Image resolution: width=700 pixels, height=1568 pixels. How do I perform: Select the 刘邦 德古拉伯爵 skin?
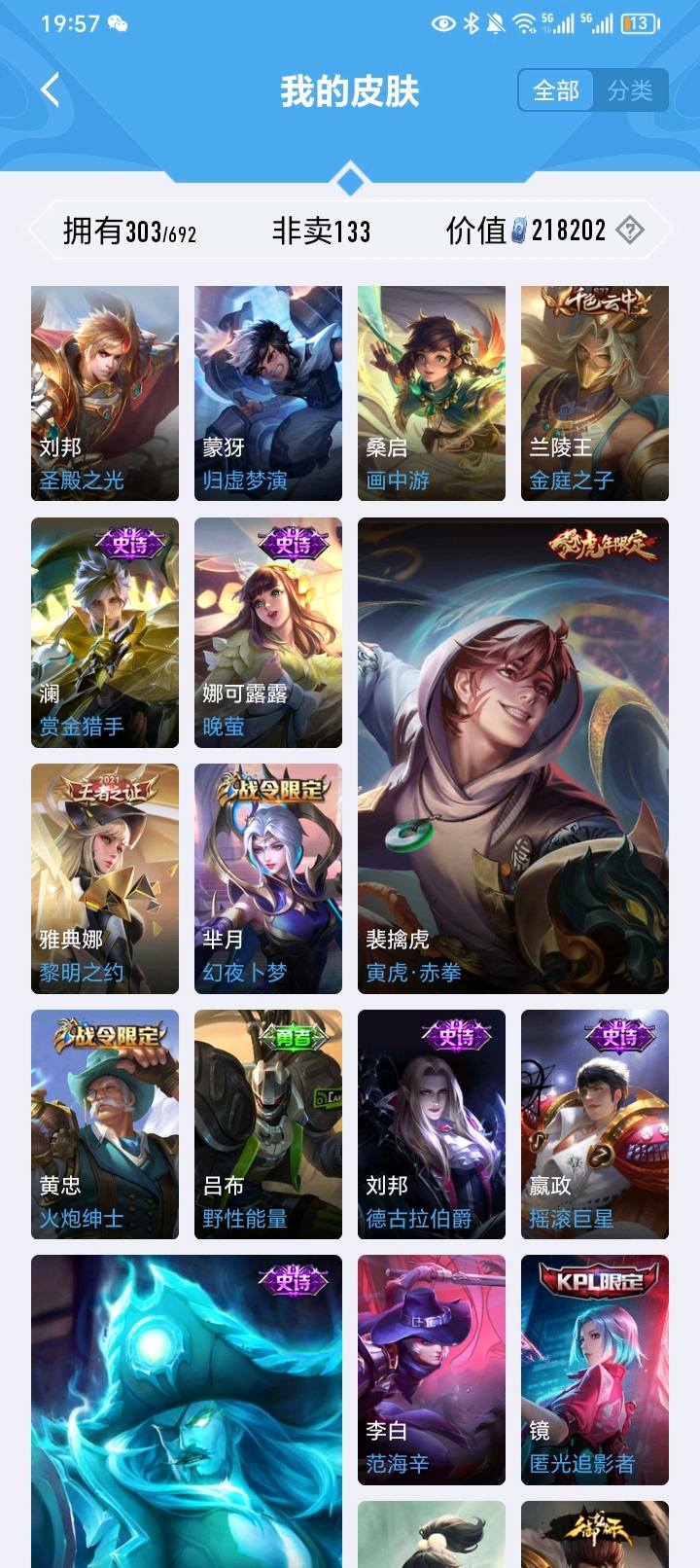[432, 1124]
